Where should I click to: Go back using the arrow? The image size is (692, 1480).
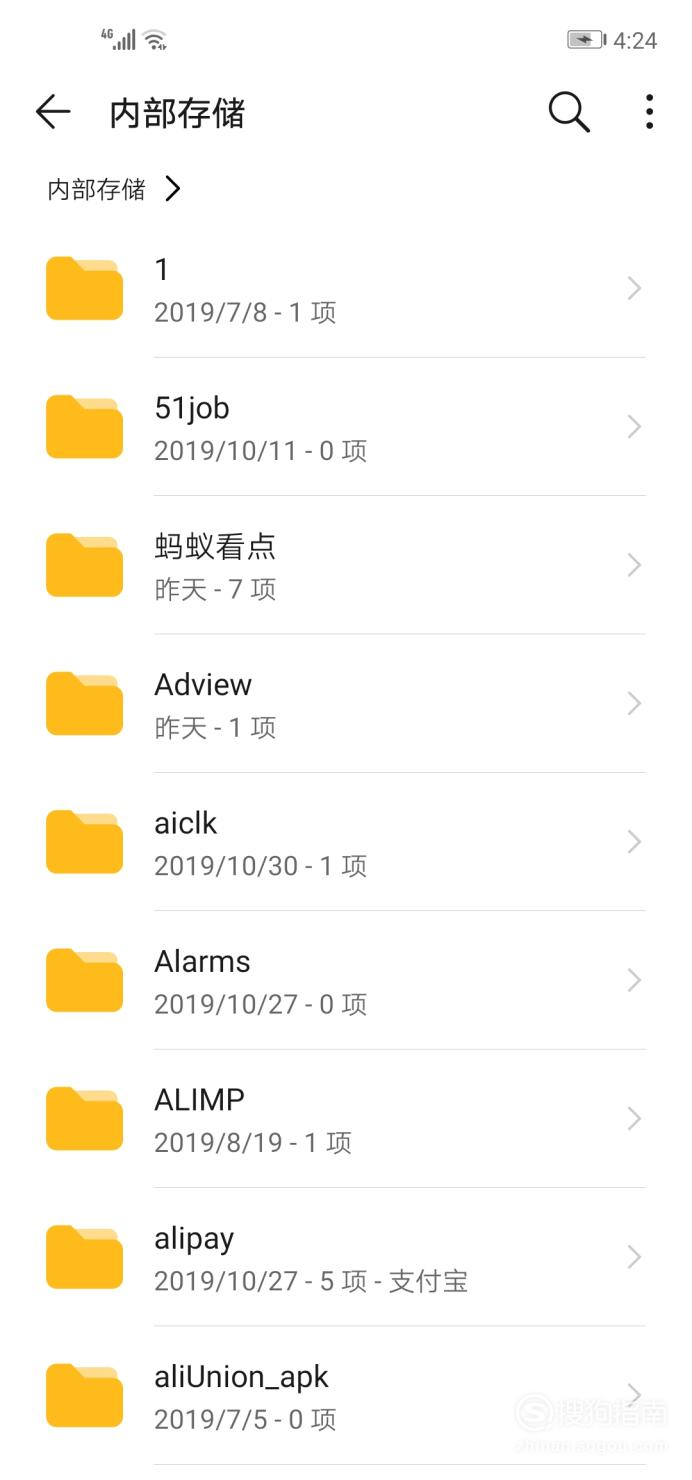click(53, 112)
